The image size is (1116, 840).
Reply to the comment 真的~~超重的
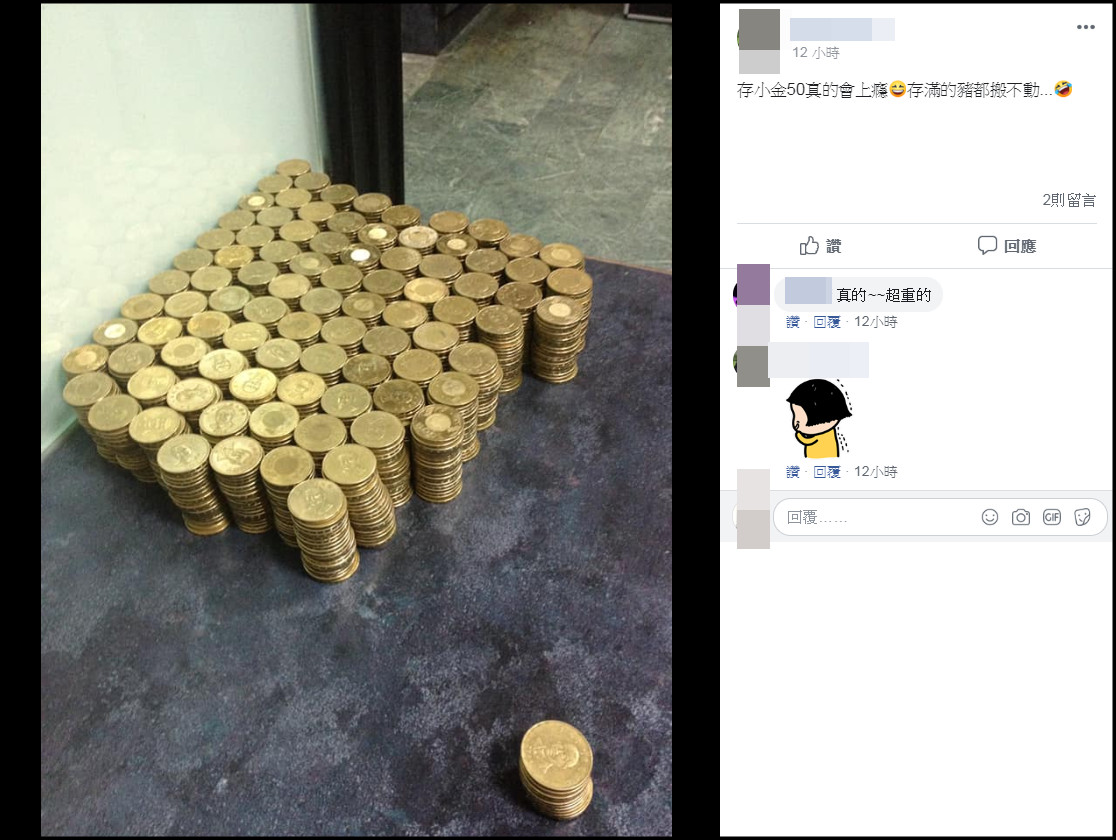[827, 322]
